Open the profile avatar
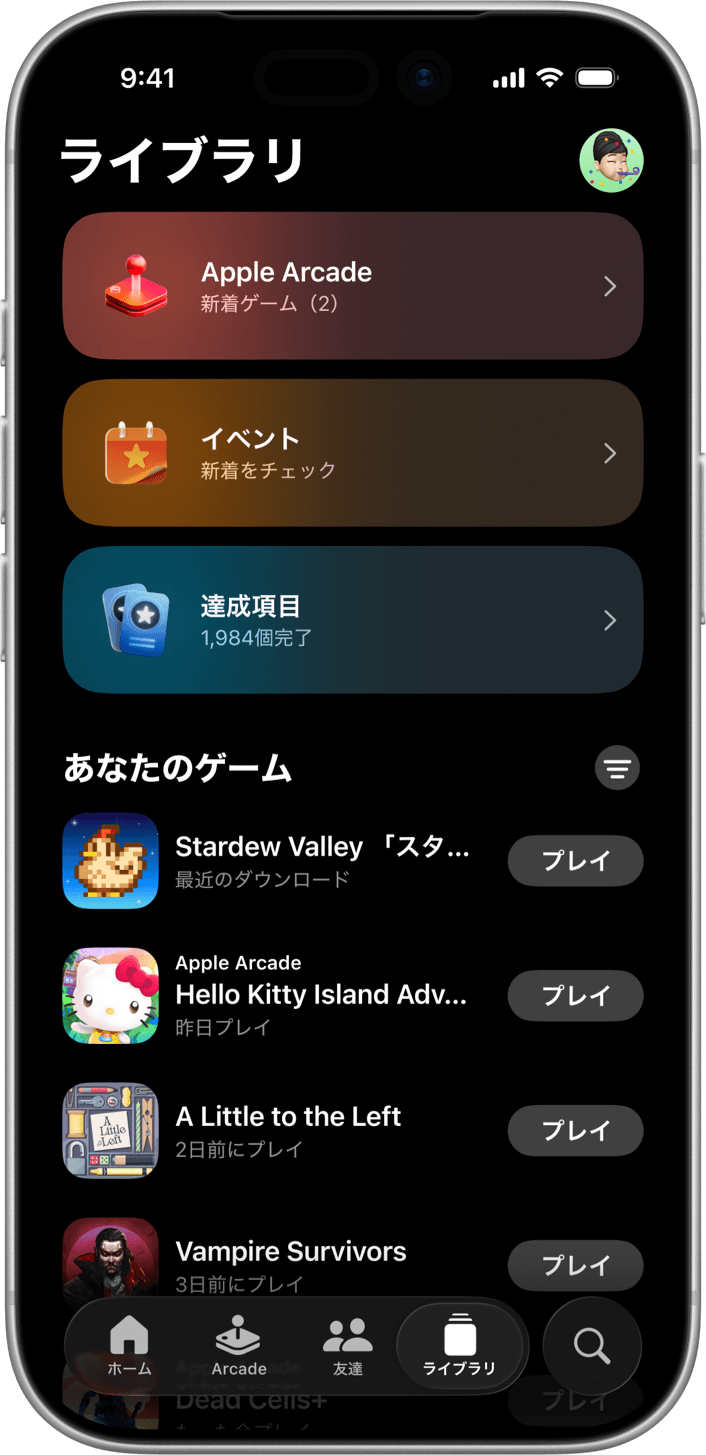Image resolution: width=706 pixels, height=1455 pixels. click(x=611, y=160)
